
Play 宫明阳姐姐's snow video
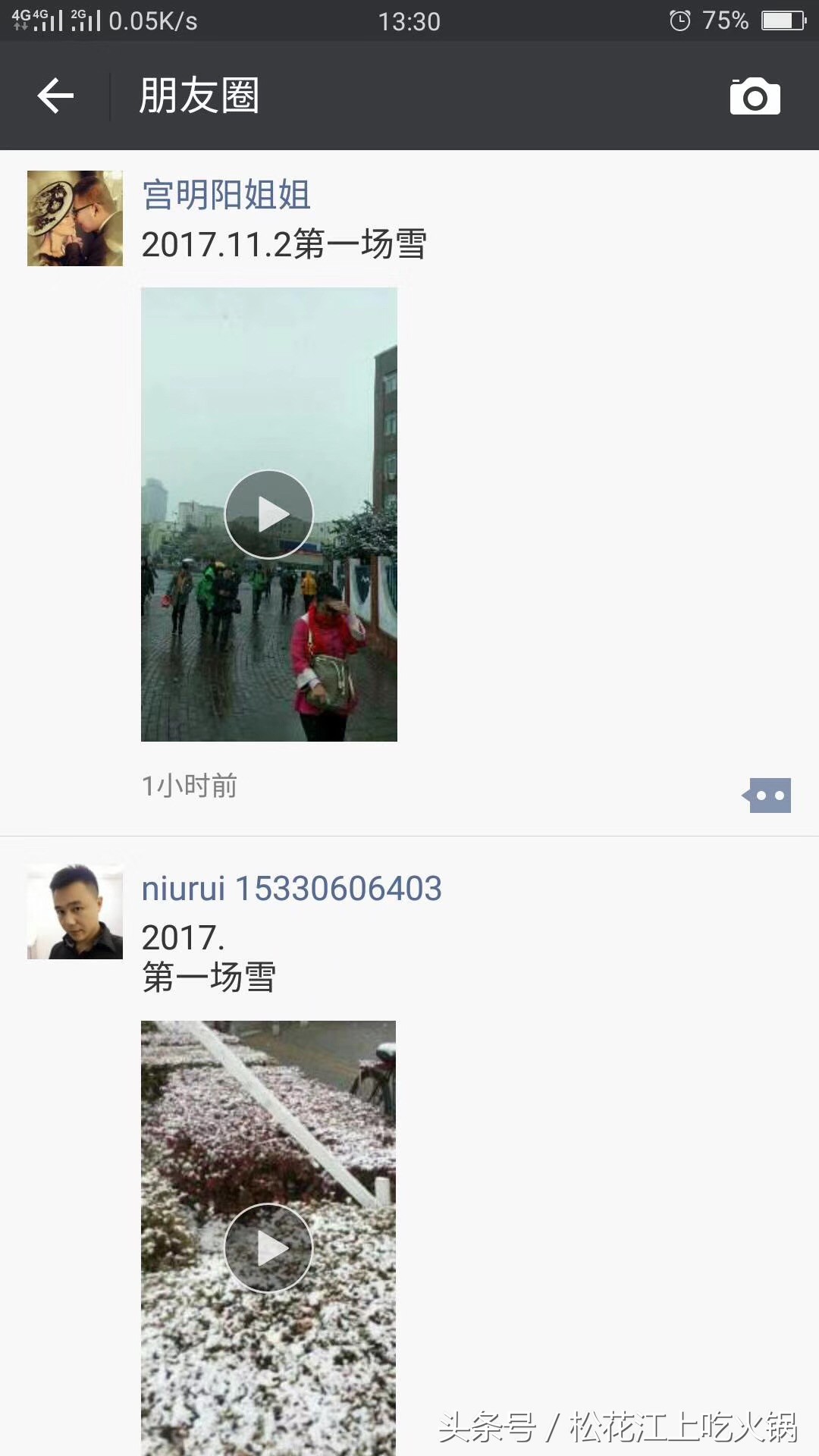tap(269, 514)
